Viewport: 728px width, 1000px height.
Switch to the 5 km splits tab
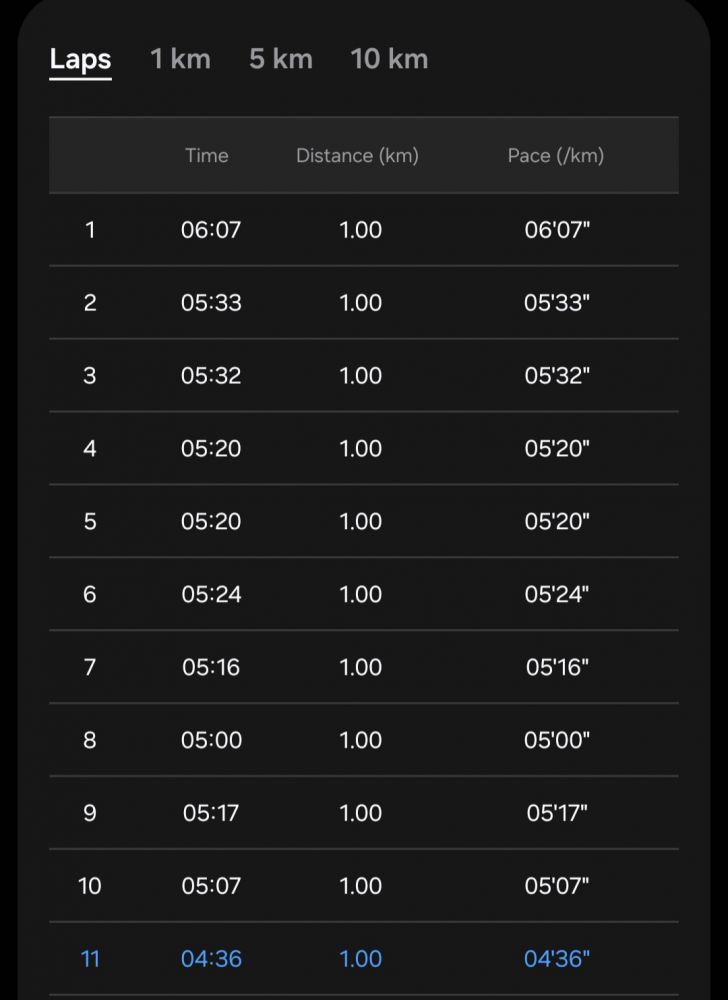click(x=280, y=59)
